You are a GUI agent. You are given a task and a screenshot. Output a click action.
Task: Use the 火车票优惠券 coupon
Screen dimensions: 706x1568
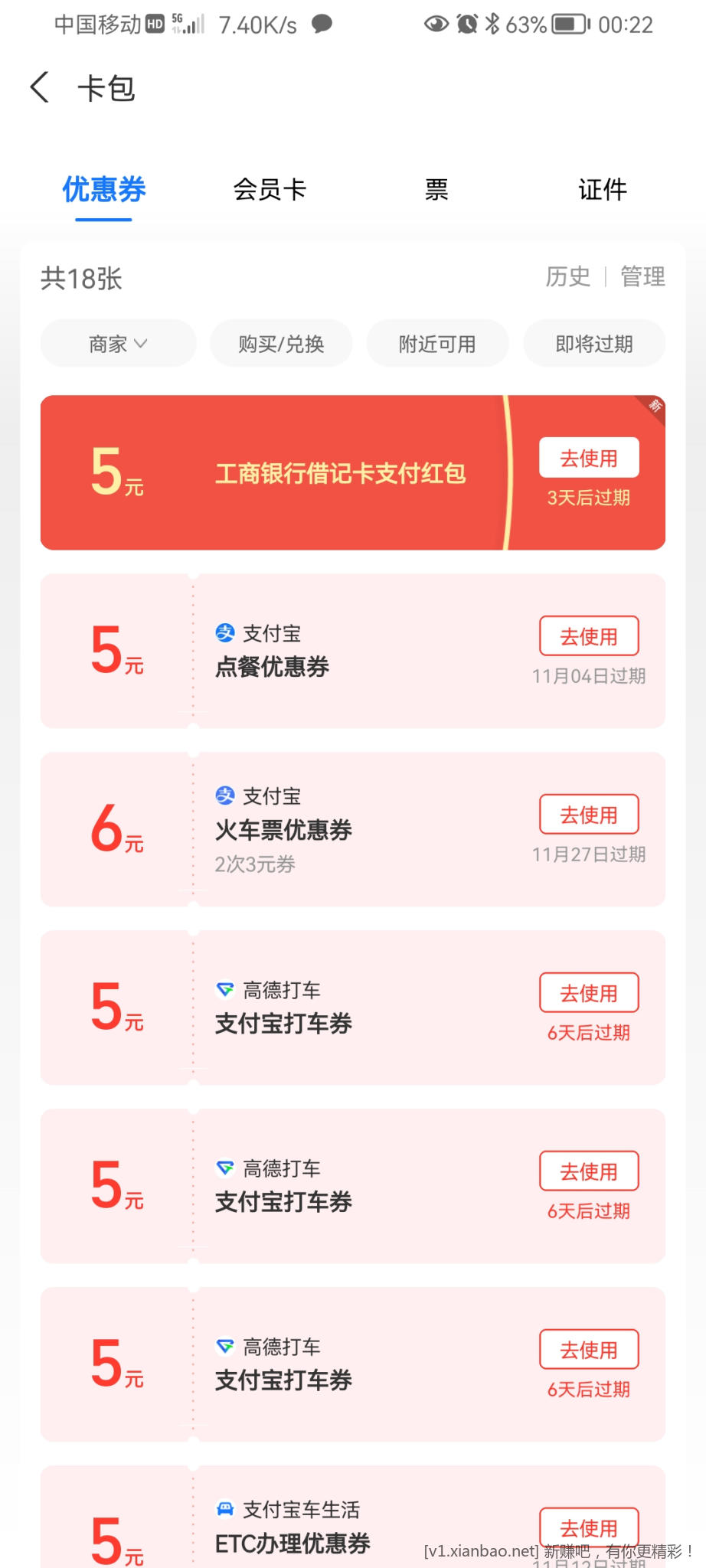point(588,815)
